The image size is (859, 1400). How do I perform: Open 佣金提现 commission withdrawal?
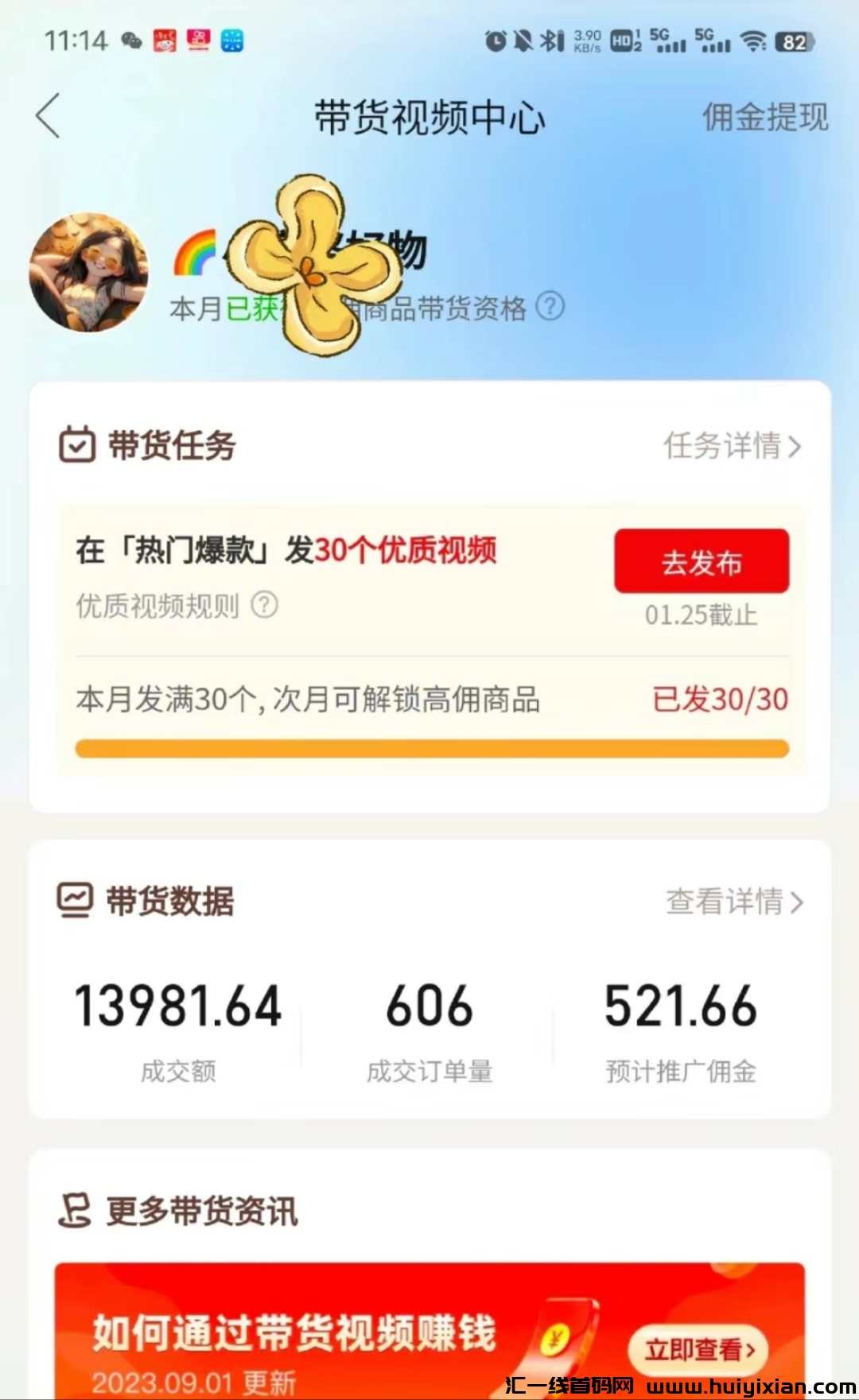pyautogui.click(x=764, y=118)
